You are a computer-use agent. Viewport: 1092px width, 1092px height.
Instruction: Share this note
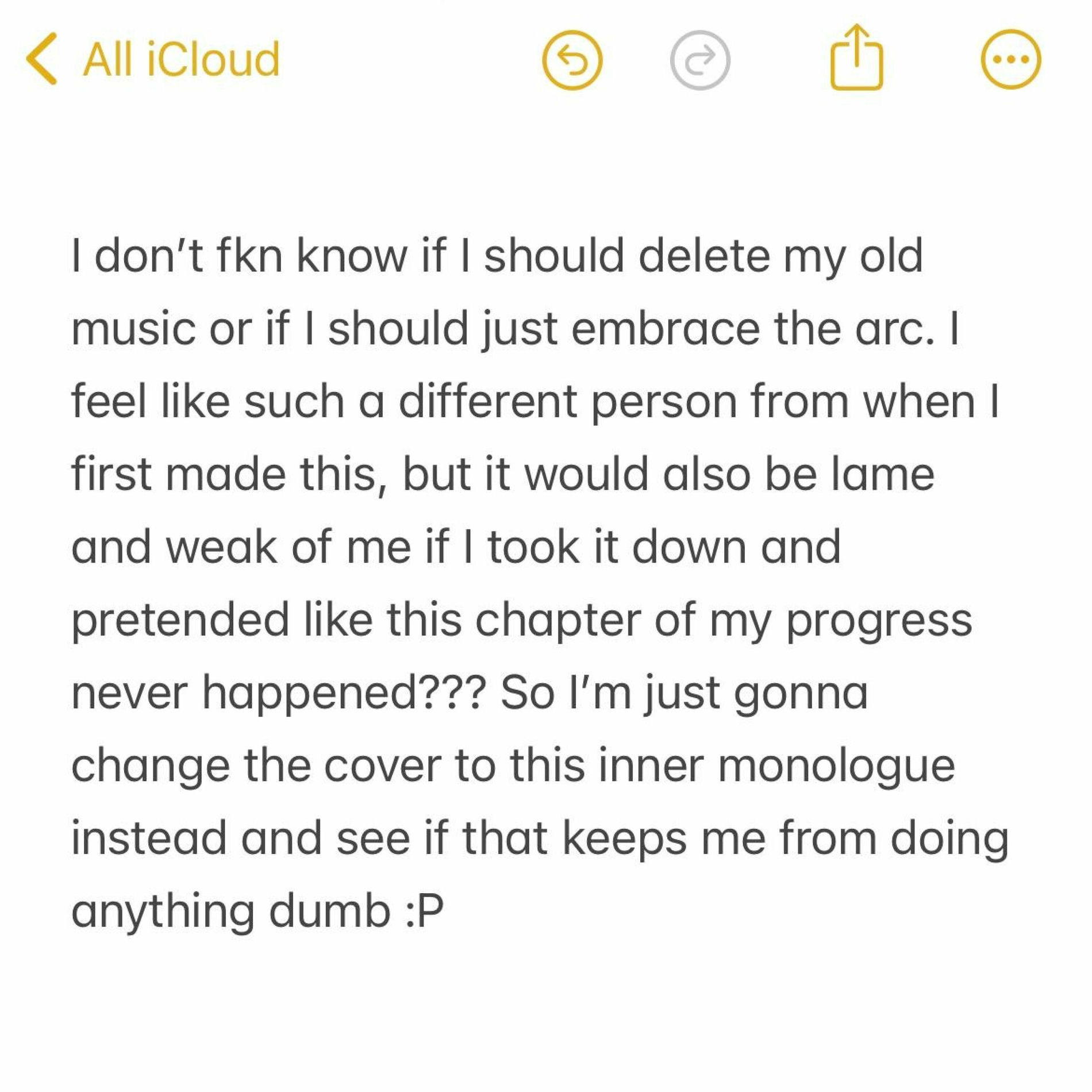(856, 57)
